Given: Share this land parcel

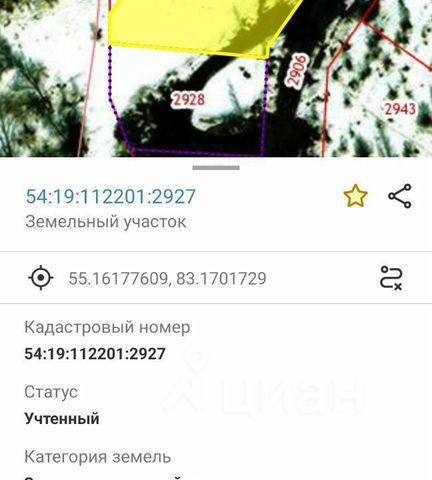Looking at the screenshot, I should 400,196.
